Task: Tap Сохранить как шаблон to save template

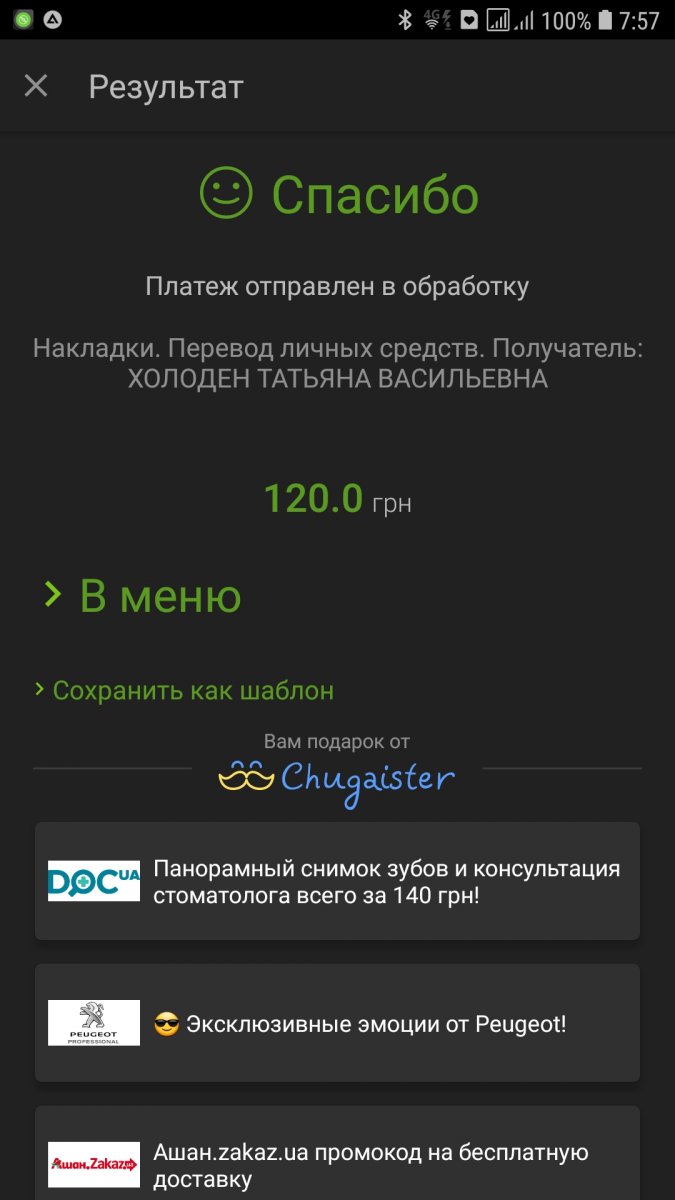Action: pyautogui.click(x=184, y=690)
